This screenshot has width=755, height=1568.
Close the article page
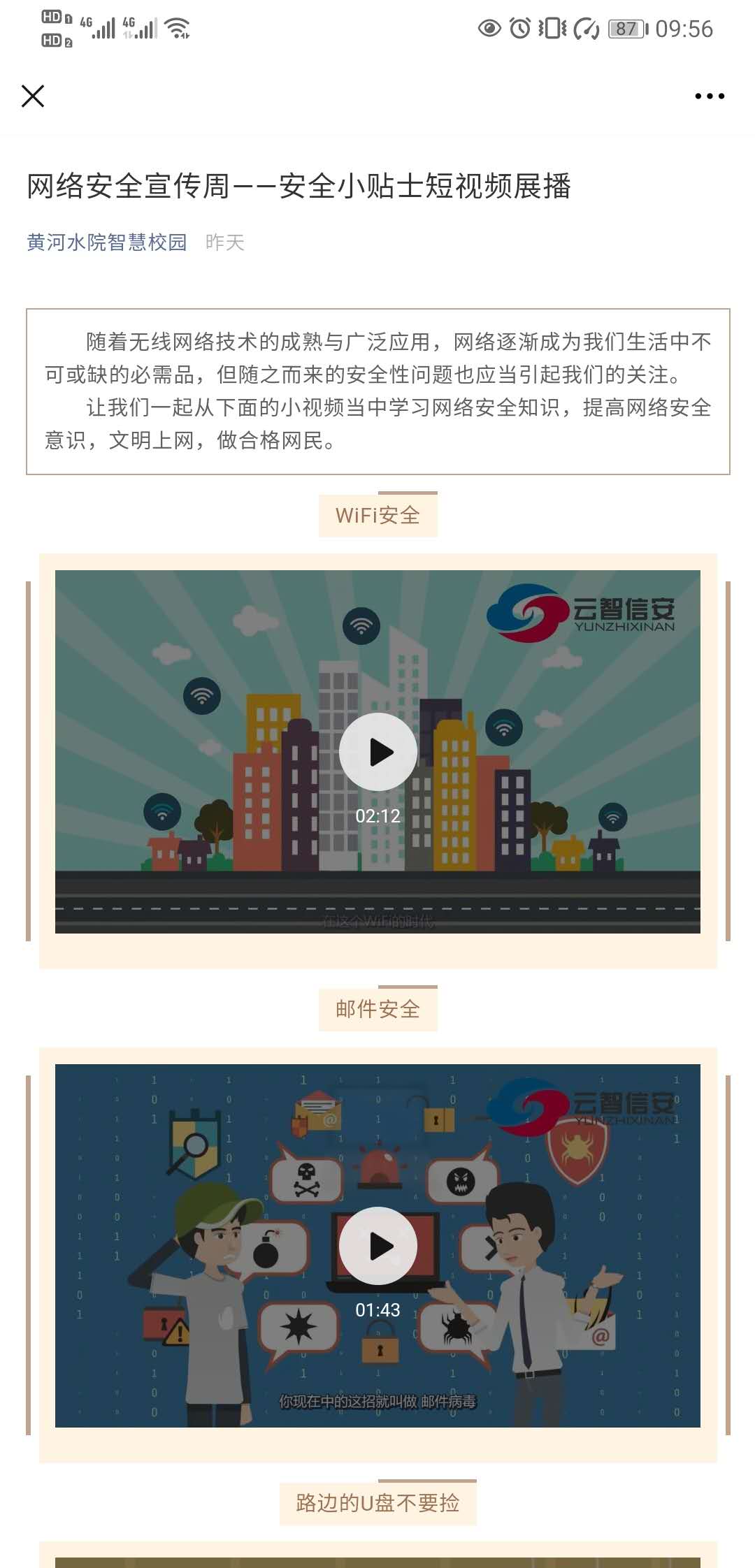(x=33, y=96)
